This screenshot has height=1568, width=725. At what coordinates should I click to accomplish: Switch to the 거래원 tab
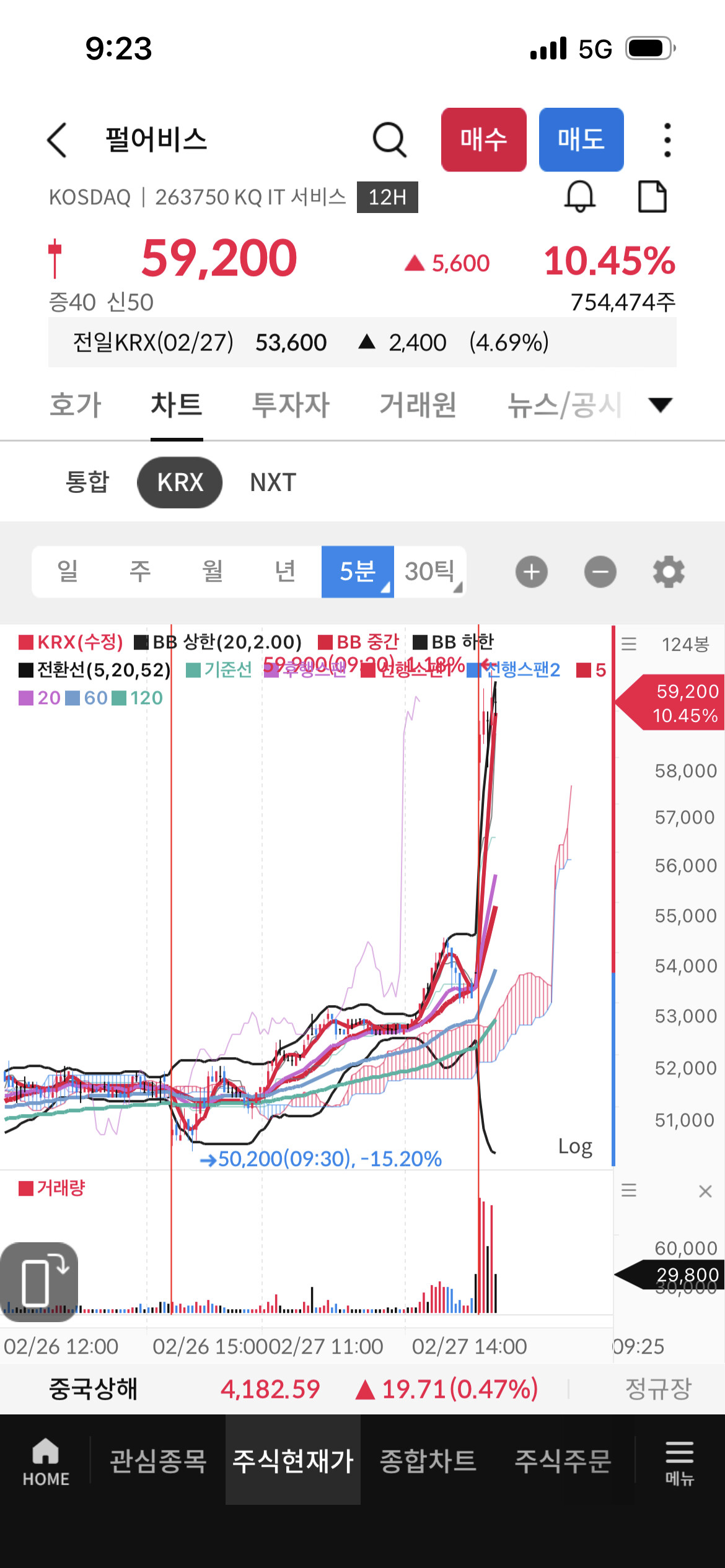(x=418, y=405)
